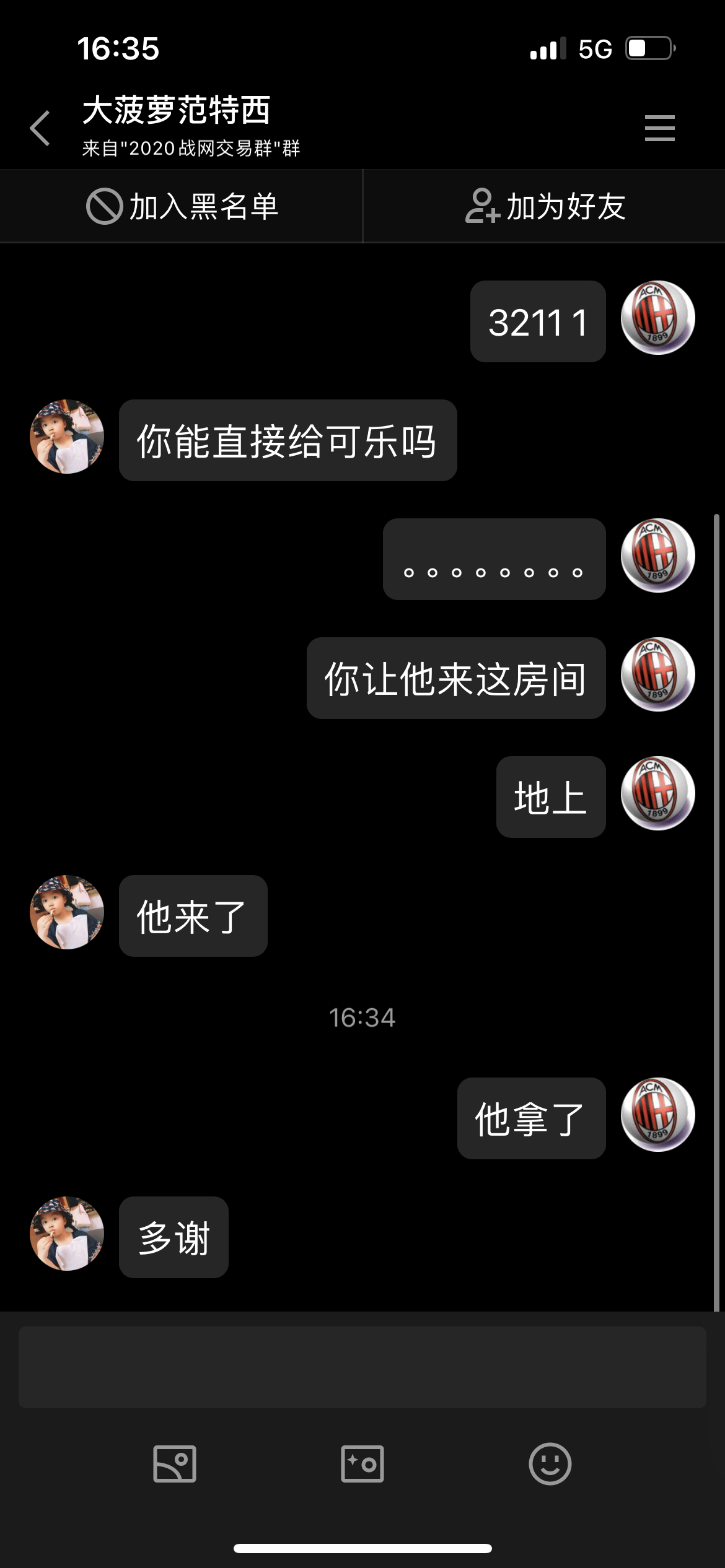Open own AC Milan avatar beside 32111
Viewport: 725px width, 1568px height.
(x=657, y=318)
